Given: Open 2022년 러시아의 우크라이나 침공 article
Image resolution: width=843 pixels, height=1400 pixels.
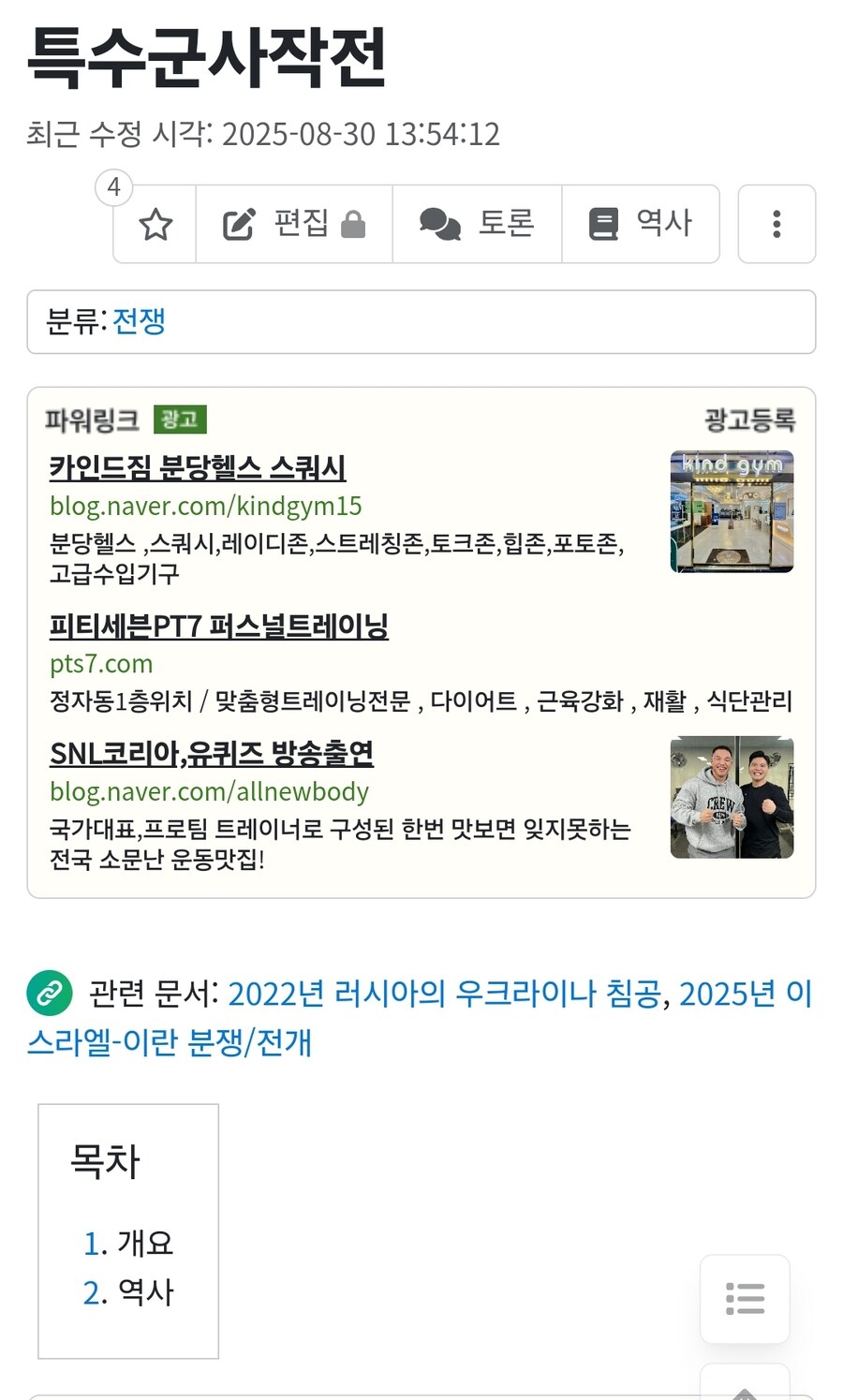Looking at the screenshot, I should (444, 994).
